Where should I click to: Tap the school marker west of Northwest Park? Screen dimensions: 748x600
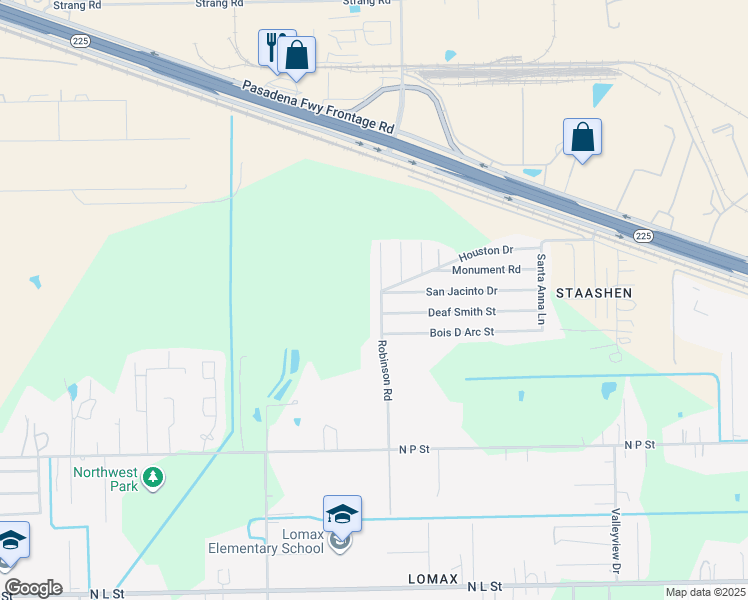pos(12,541)
